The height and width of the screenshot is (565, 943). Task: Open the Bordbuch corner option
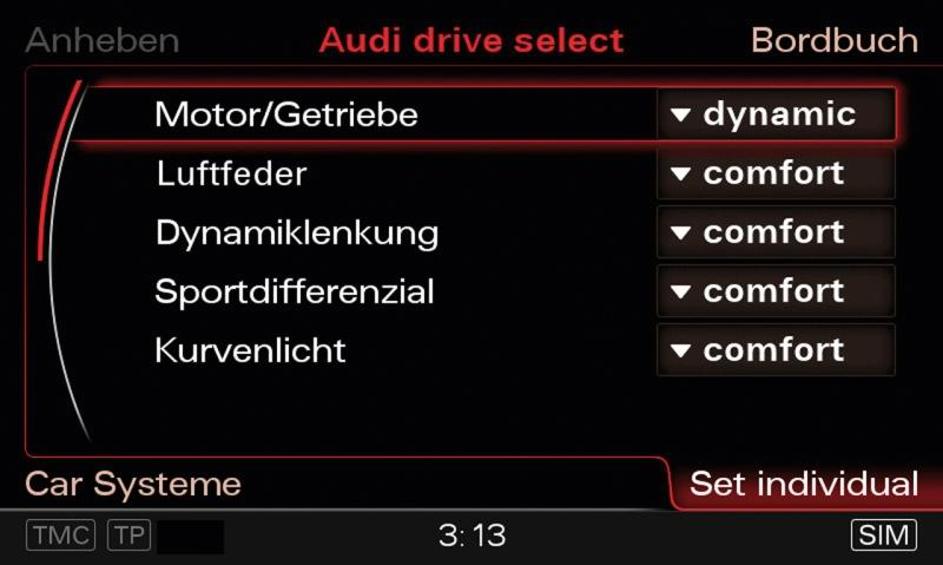834,41
